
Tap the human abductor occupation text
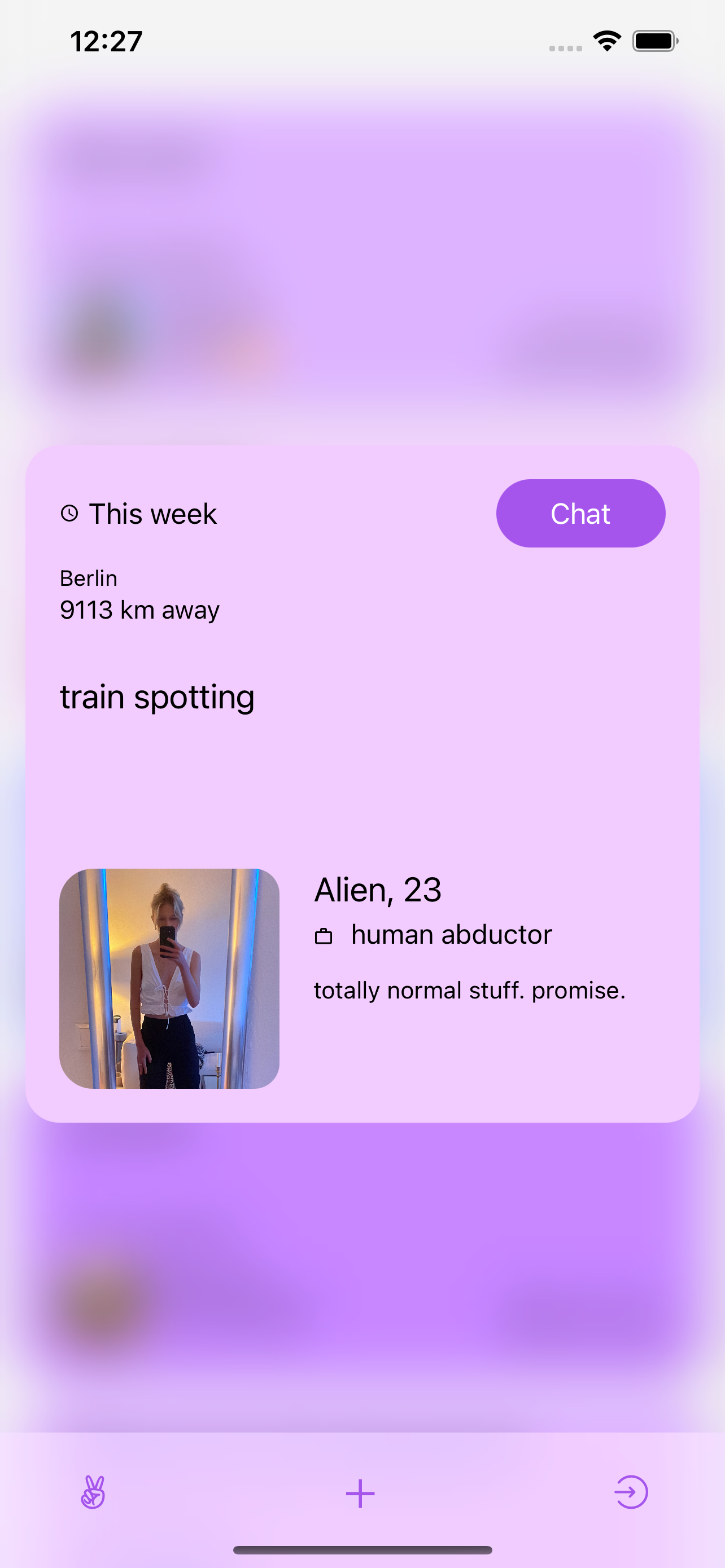(x=451, y=934)
